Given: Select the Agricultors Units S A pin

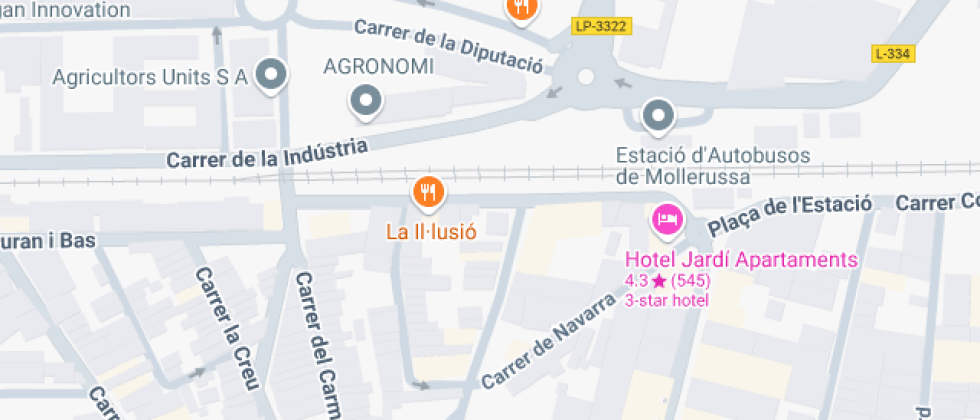Looking at the screenshot, I should [271, 74].
